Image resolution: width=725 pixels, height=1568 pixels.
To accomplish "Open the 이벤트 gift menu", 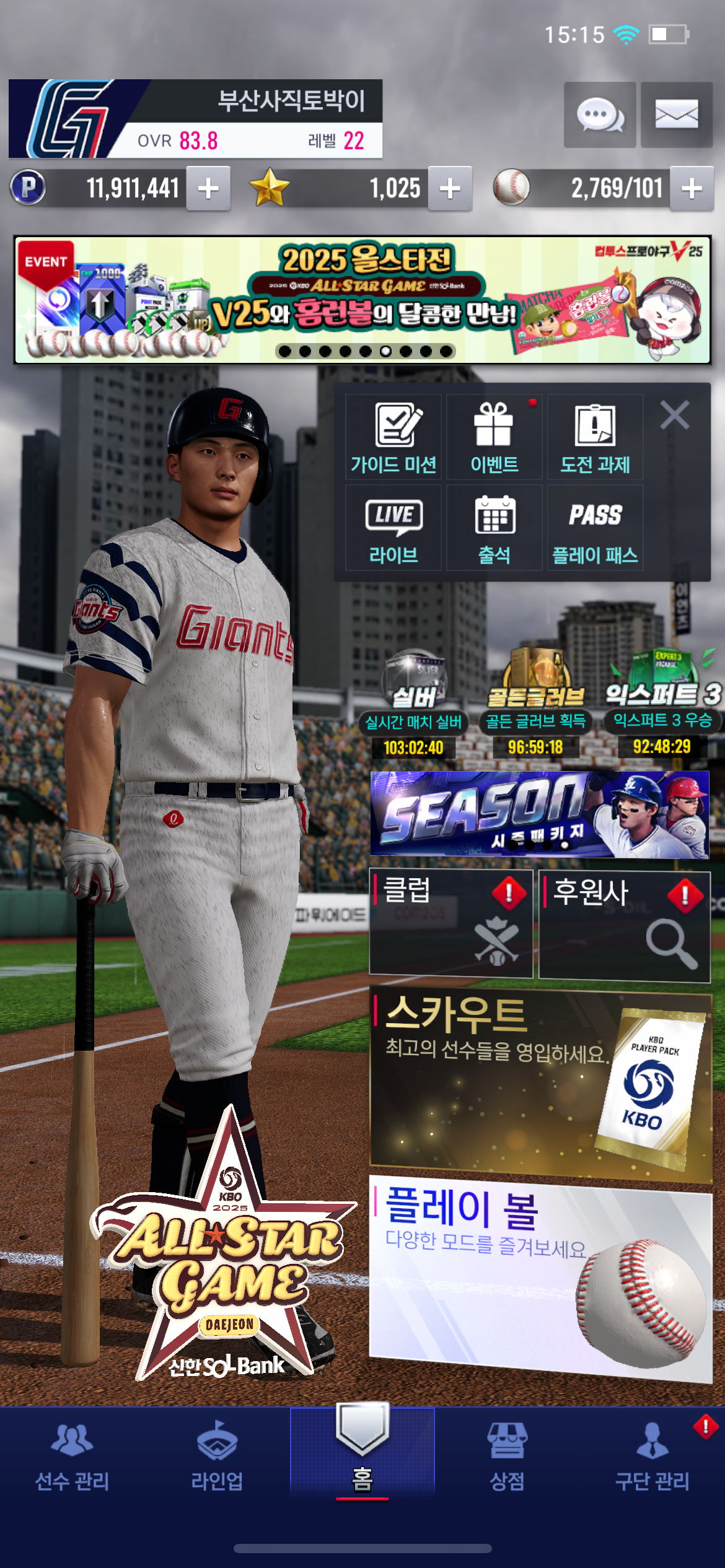I will pos(494,438).
